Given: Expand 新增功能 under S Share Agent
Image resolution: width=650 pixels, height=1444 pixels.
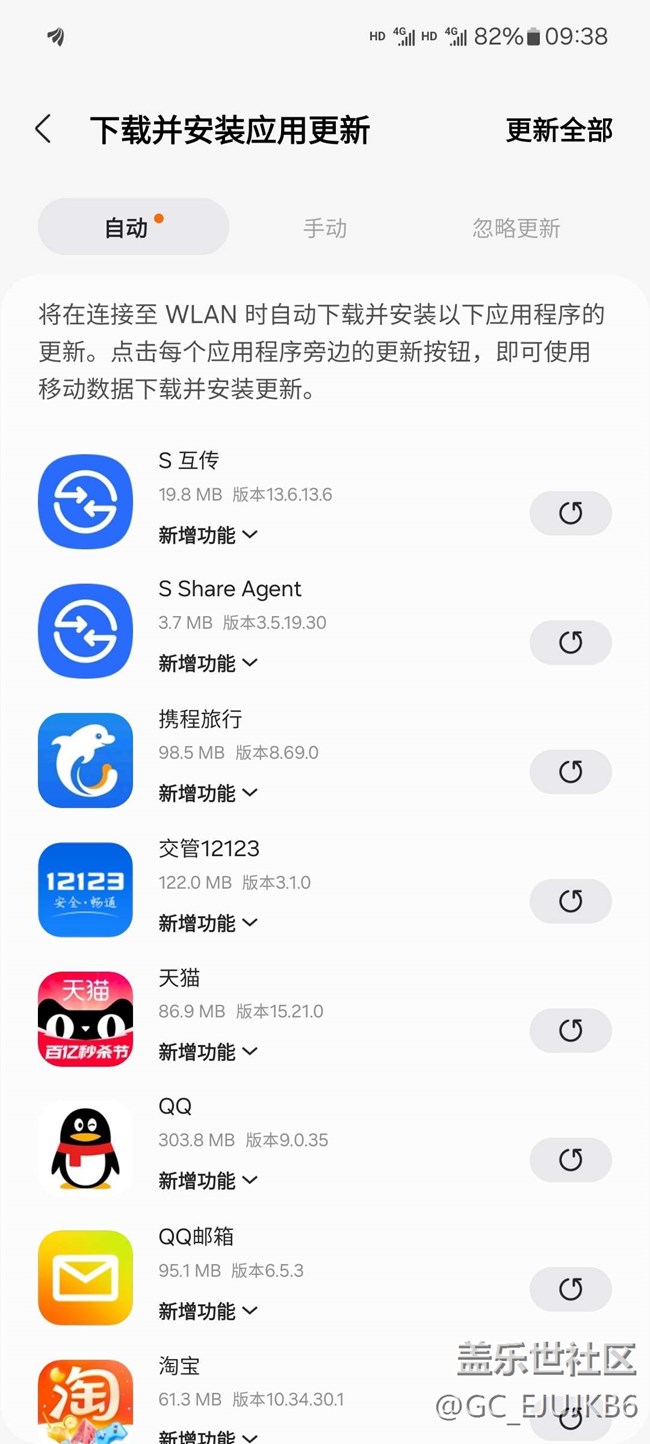Looking at the screenshot, I should [208, 663].
